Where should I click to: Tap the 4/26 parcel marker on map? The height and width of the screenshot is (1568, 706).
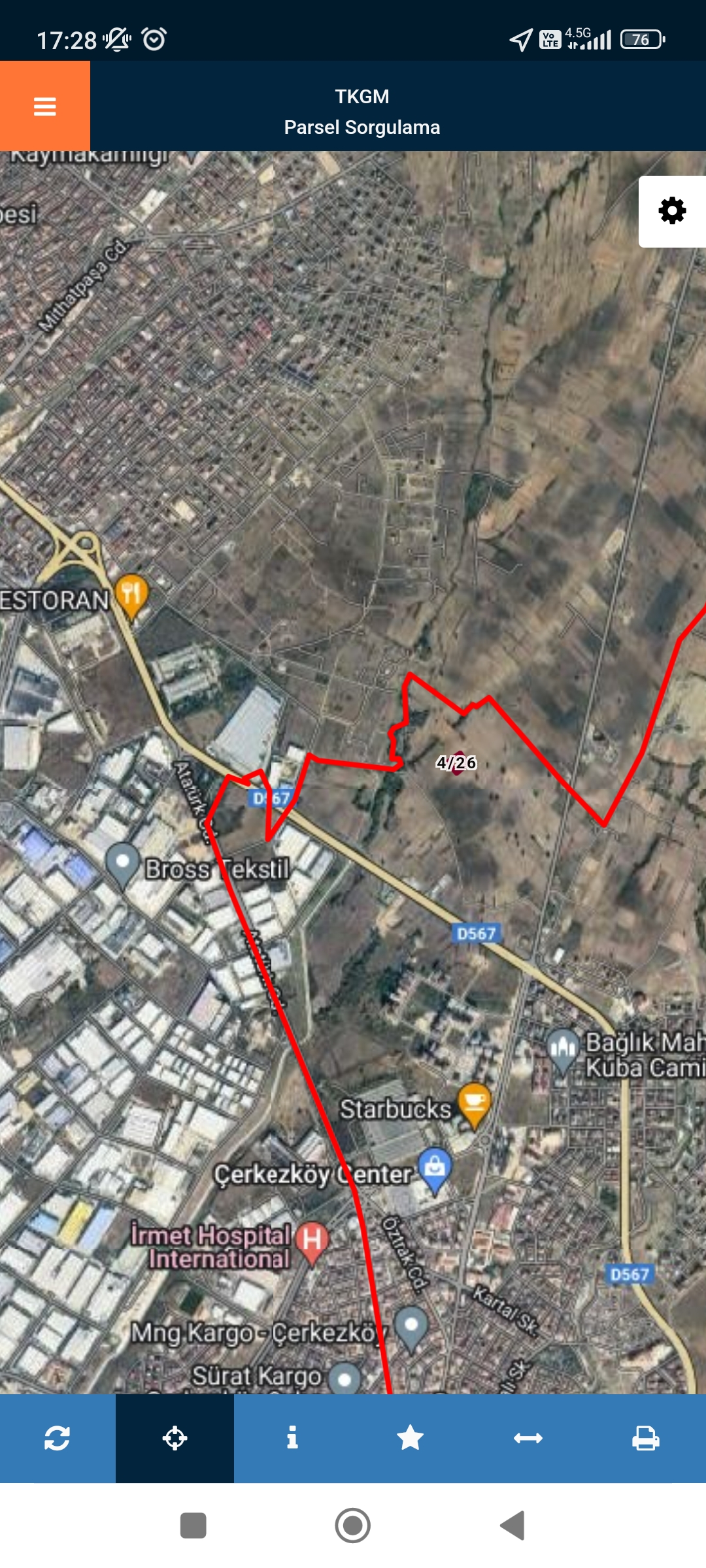pos(456,762)
